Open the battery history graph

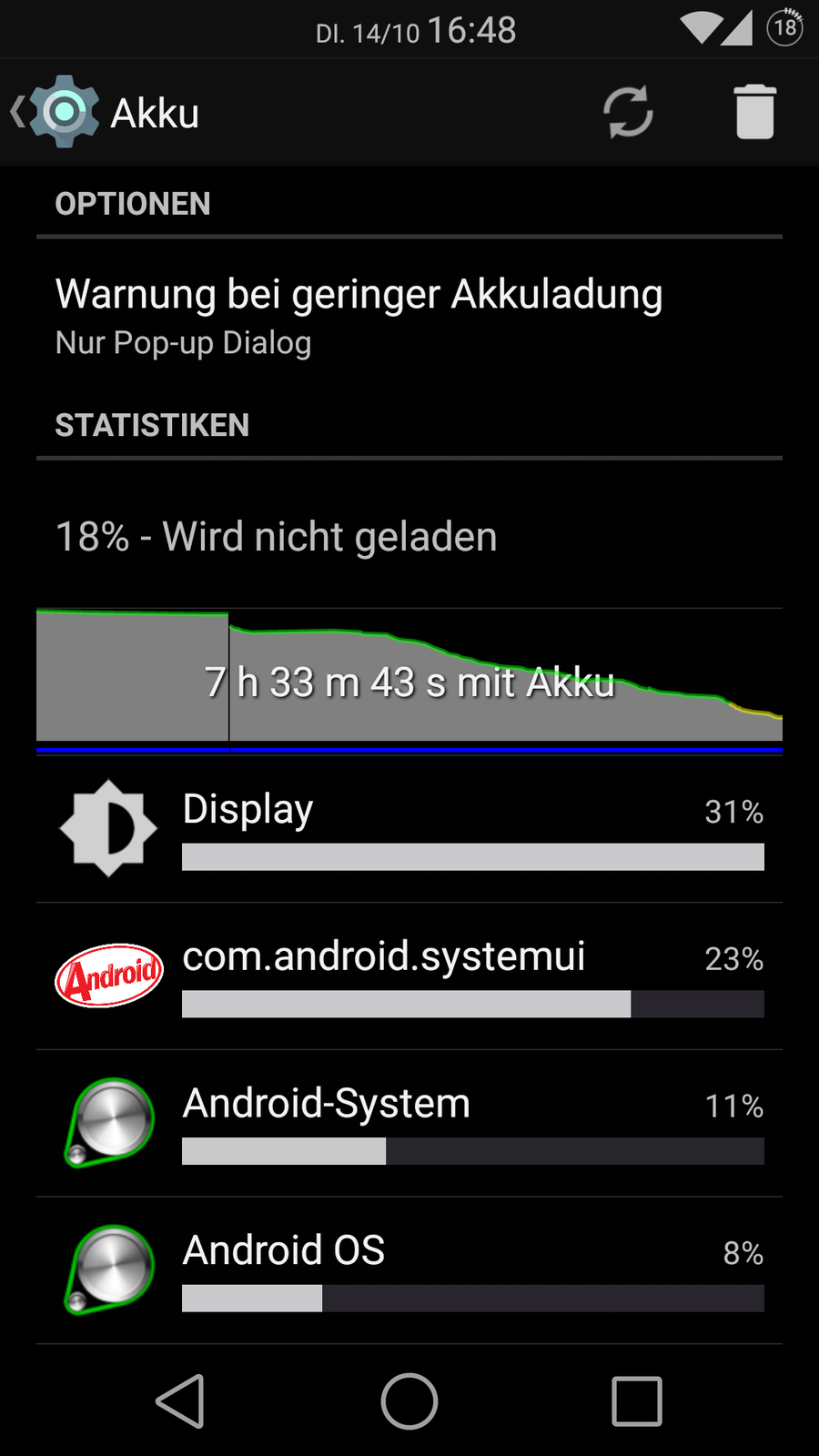click(x=409, y=678)
